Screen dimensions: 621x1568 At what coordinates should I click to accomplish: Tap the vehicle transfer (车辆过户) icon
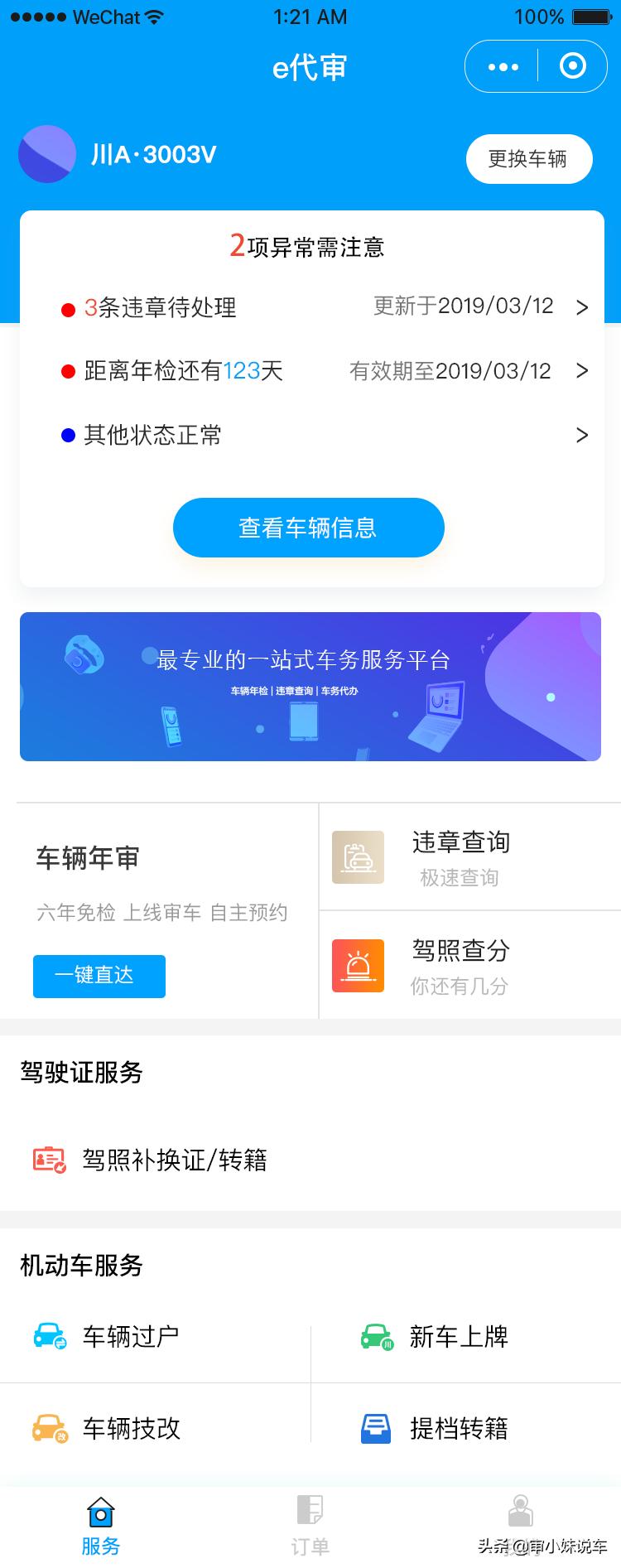coord(47,1335)
